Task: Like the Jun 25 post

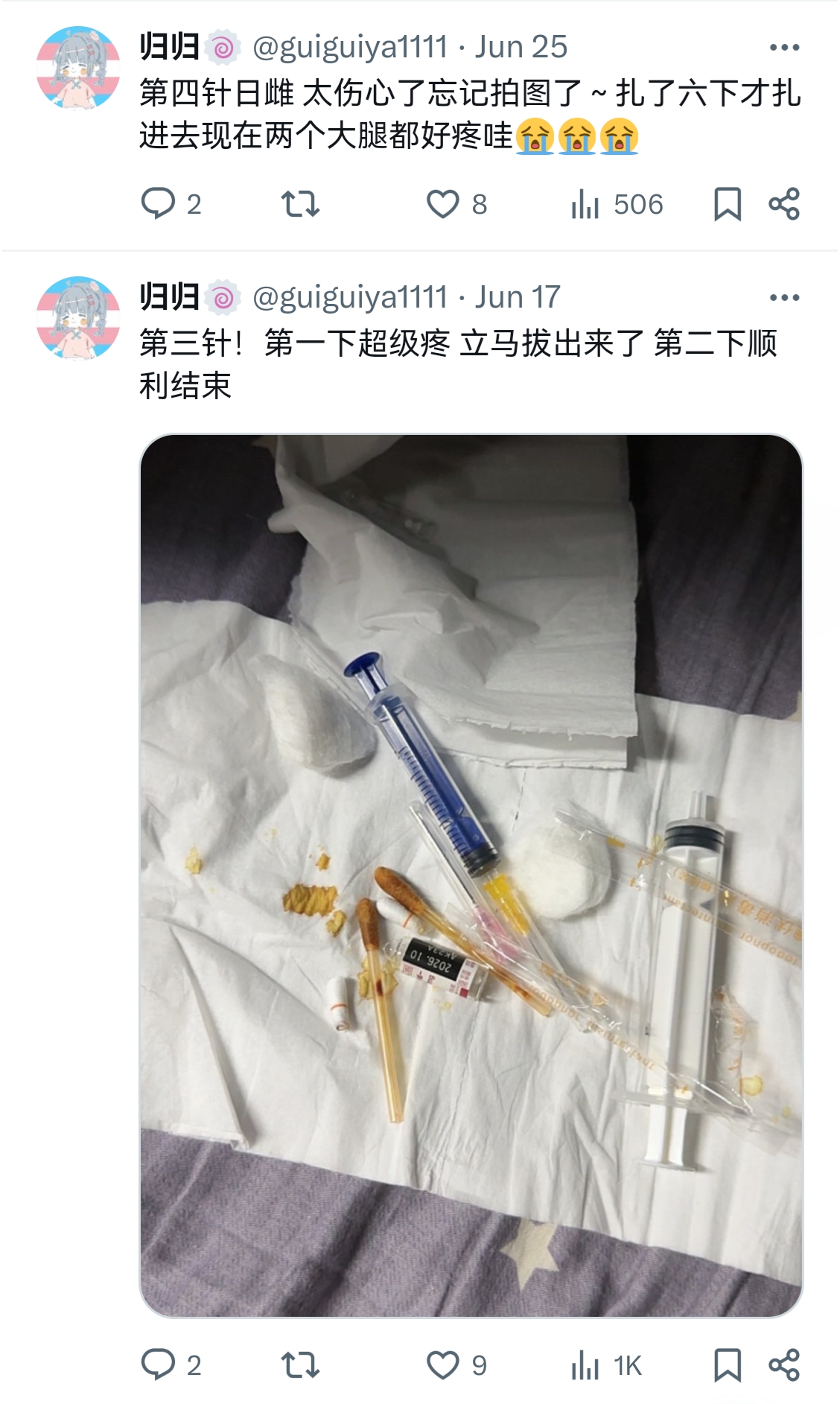Action: 442,203
